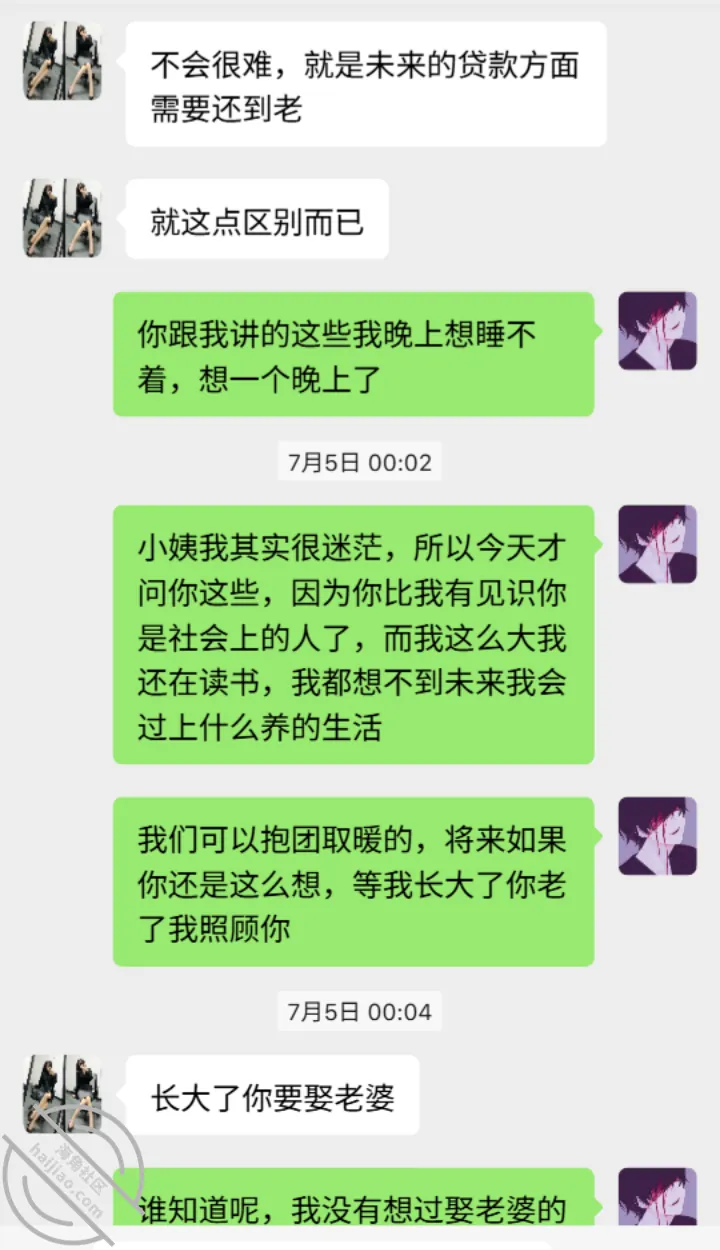Open sender's avatar beside "不会很难" message
Viewport: 720px width, 1250px height.
(x=62, y=60)
